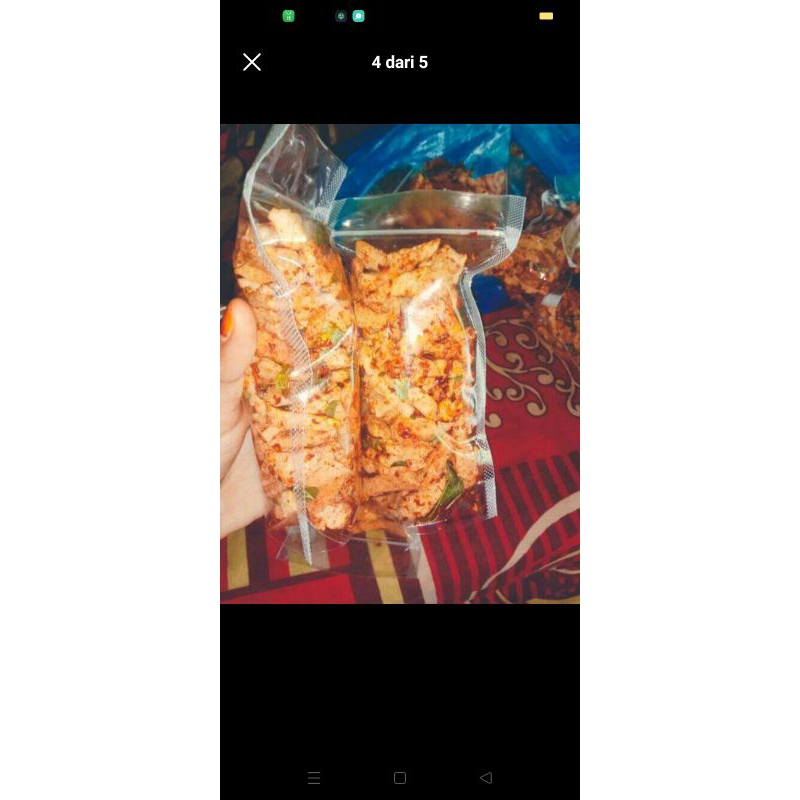Go to the home screen
Image resolution: width=800 pixels, height=800 pixels.
(x=400, y=777)
